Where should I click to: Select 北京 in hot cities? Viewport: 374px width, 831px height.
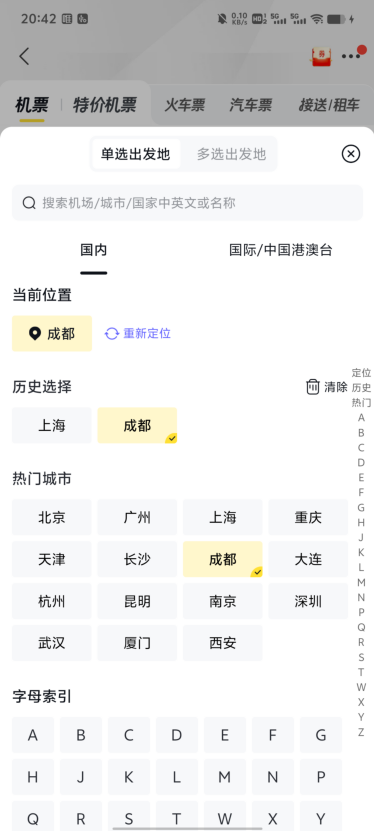coord(52,517)
